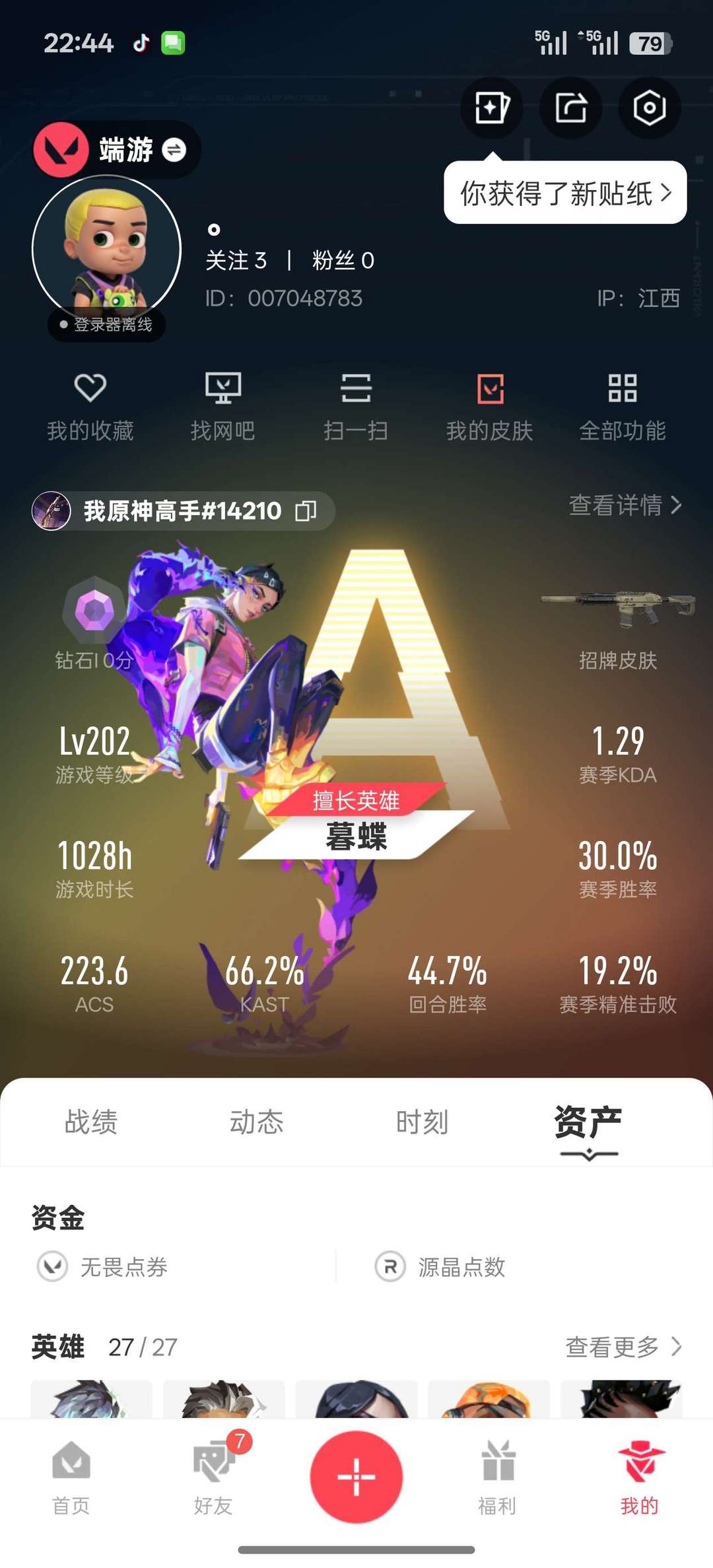Switch to the 动态 tab
Screen dimensions: 713x1568
tap(257, 1122)
